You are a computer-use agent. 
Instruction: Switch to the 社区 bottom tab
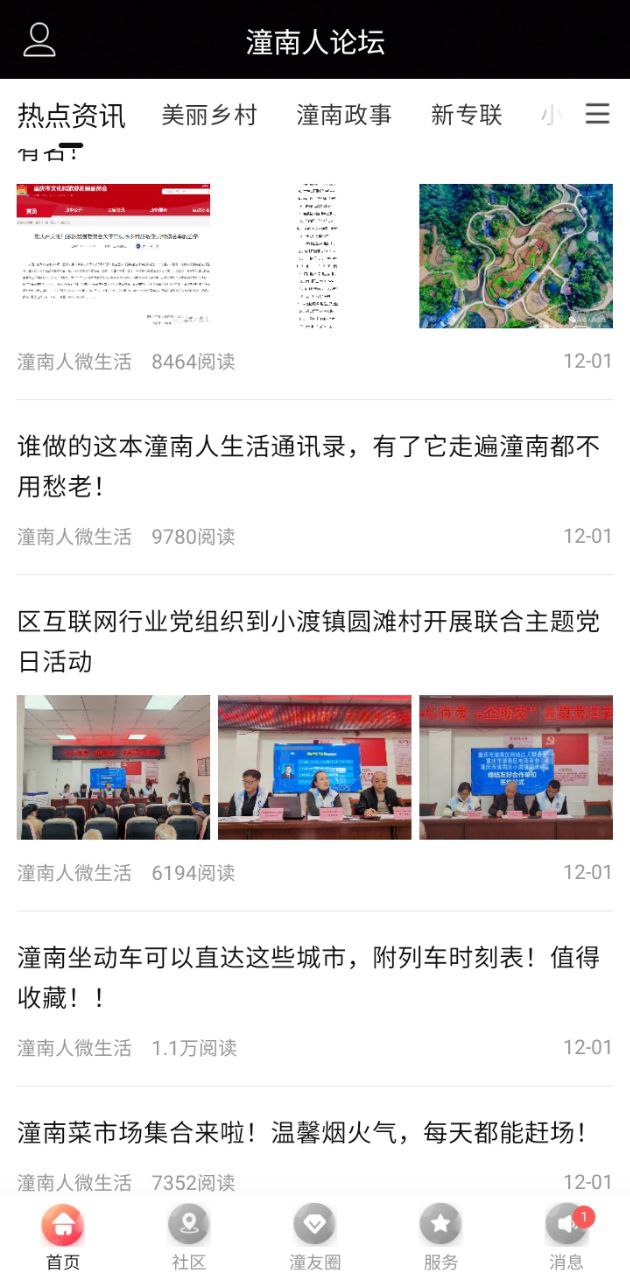click(x=188, y=1237)
